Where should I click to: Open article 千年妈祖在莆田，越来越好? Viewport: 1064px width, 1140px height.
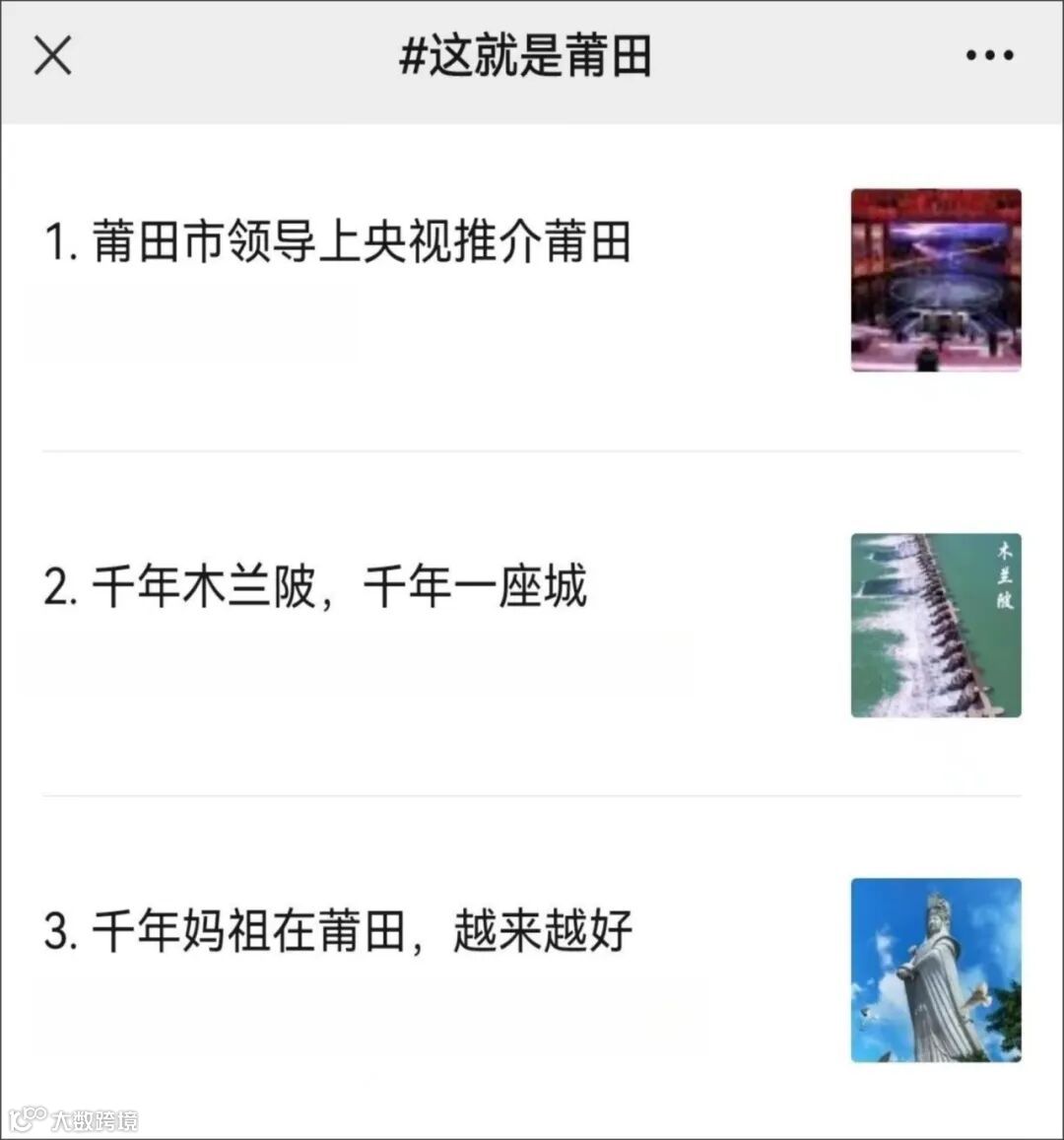click(x=338, y=932)
